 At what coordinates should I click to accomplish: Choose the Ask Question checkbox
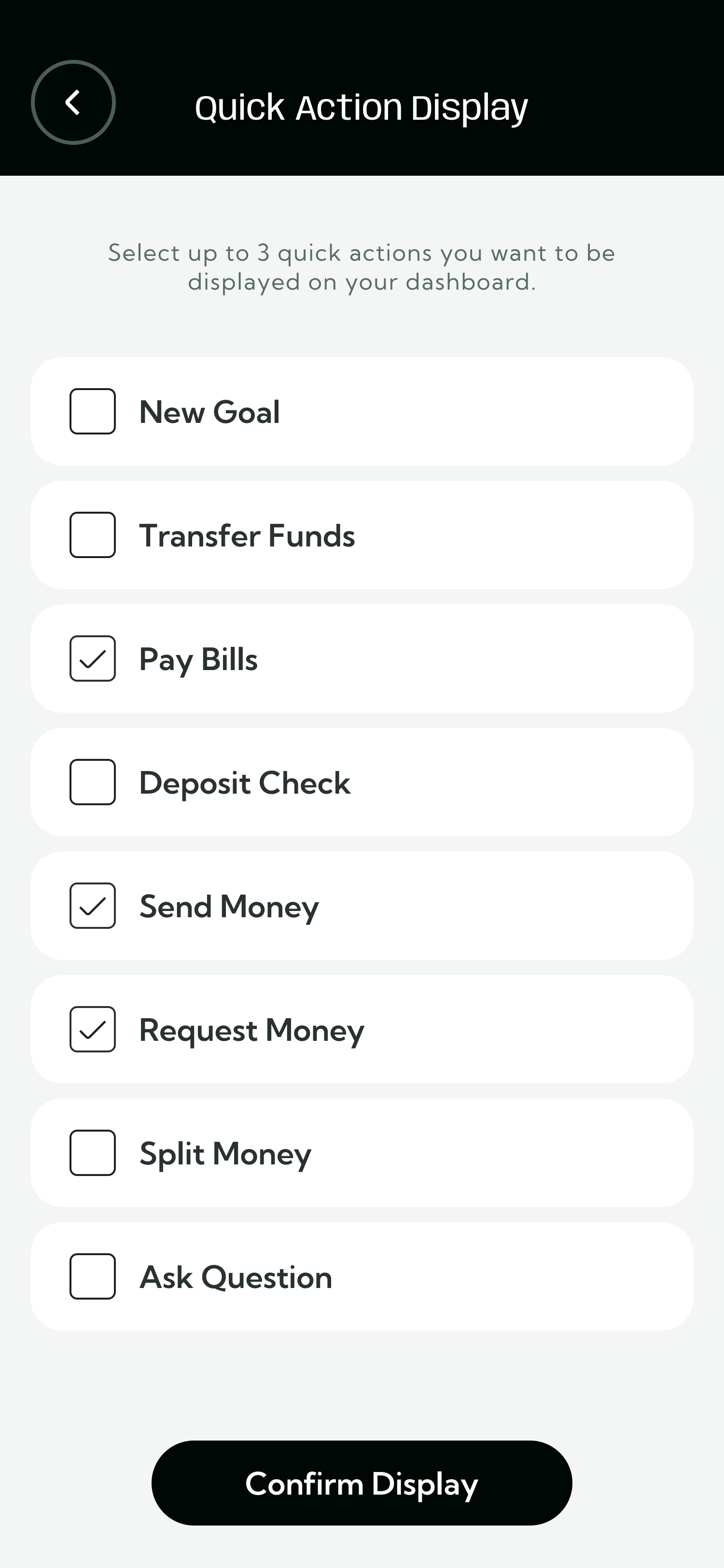click(93, 1276)
